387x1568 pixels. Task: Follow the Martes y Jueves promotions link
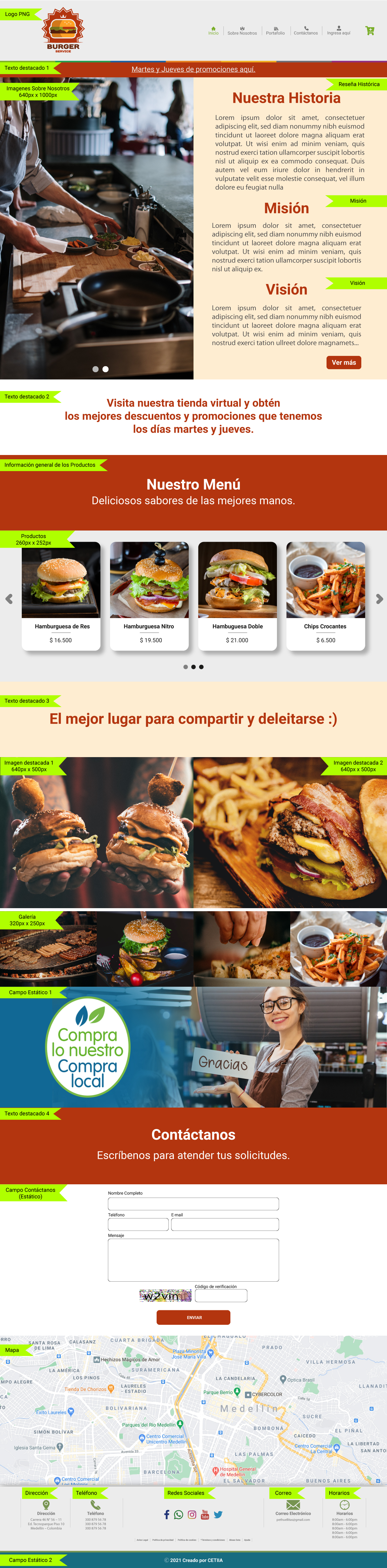point(193,69)
